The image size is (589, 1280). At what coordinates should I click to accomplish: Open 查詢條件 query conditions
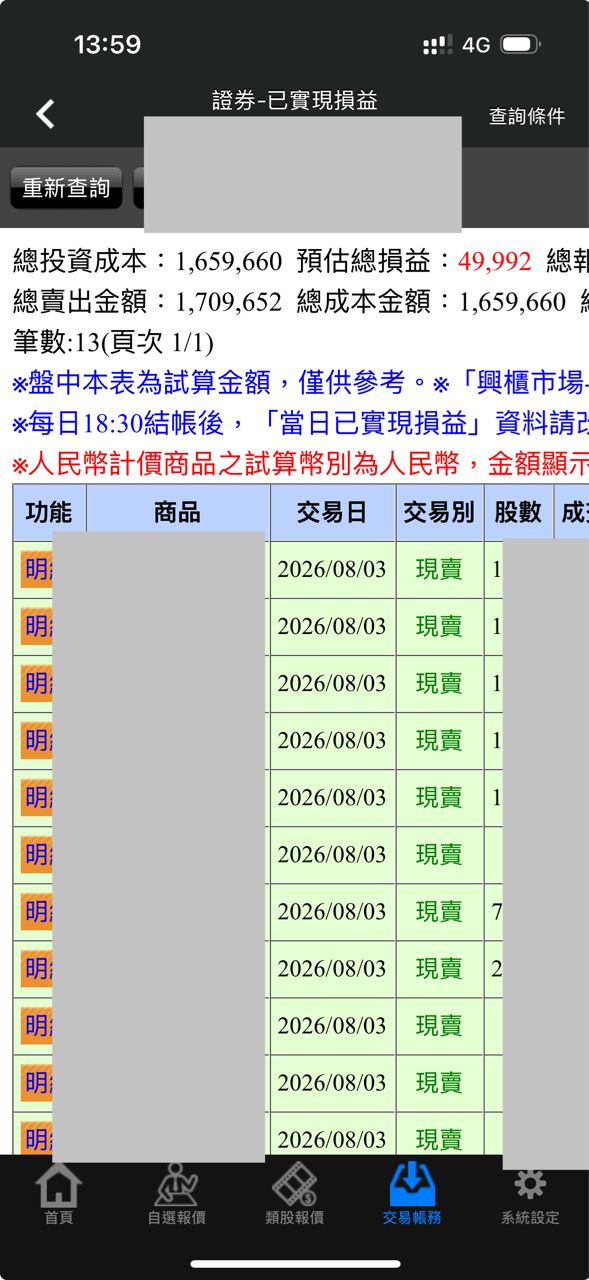point(527,116)
